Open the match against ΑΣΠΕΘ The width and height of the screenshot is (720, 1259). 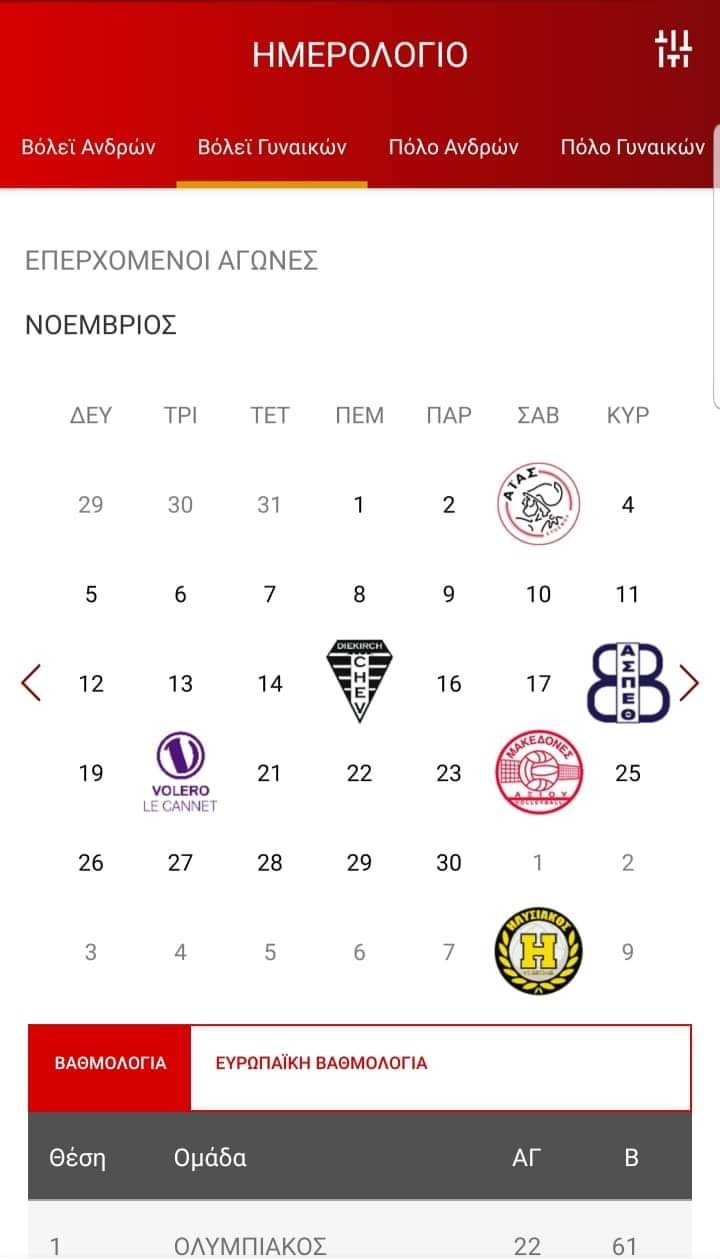click(x=628, y=683)
